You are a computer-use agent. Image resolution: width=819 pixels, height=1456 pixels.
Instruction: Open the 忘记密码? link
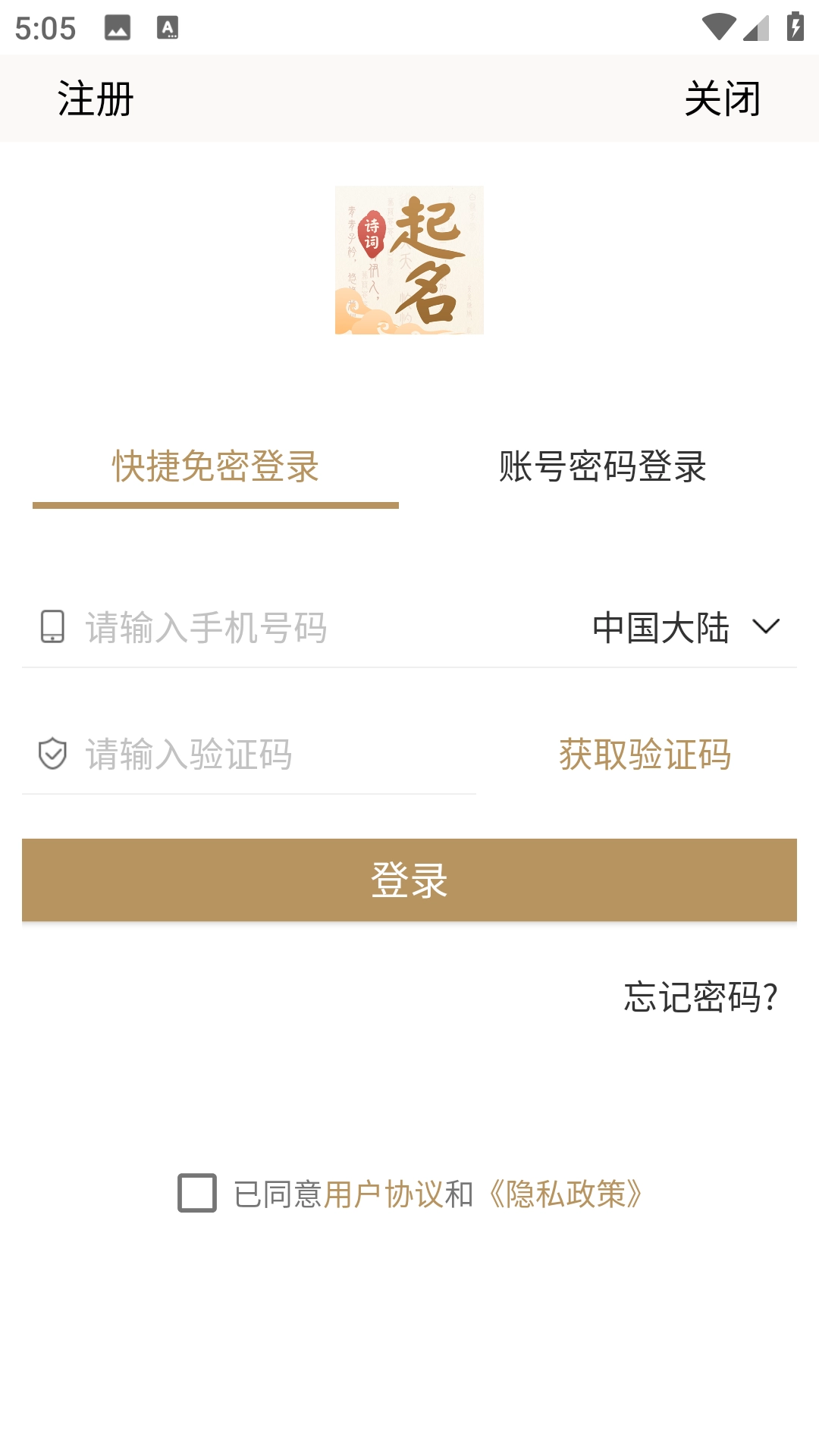point(701,996)
